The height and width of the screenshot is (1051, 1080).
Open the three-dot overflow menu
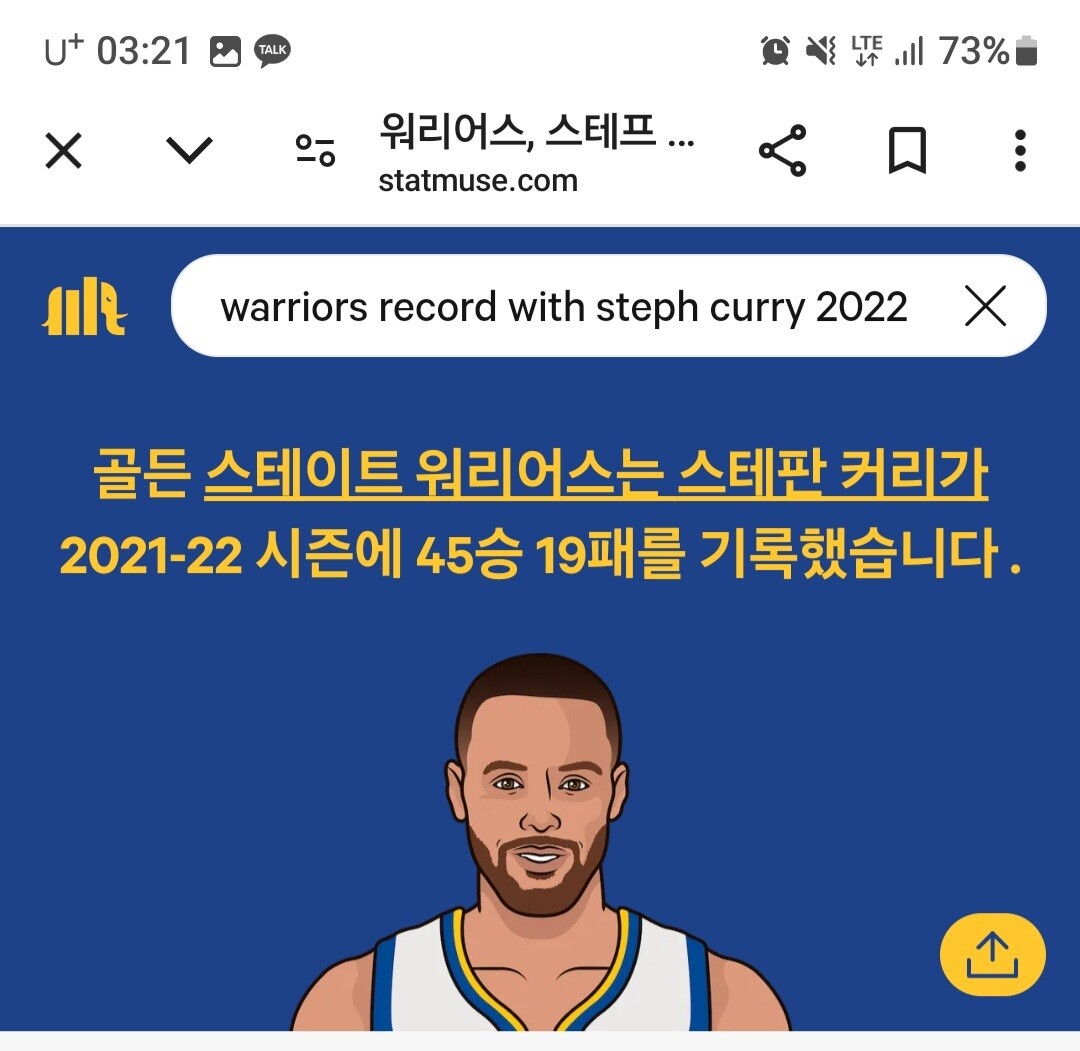tap(1020, 150)
